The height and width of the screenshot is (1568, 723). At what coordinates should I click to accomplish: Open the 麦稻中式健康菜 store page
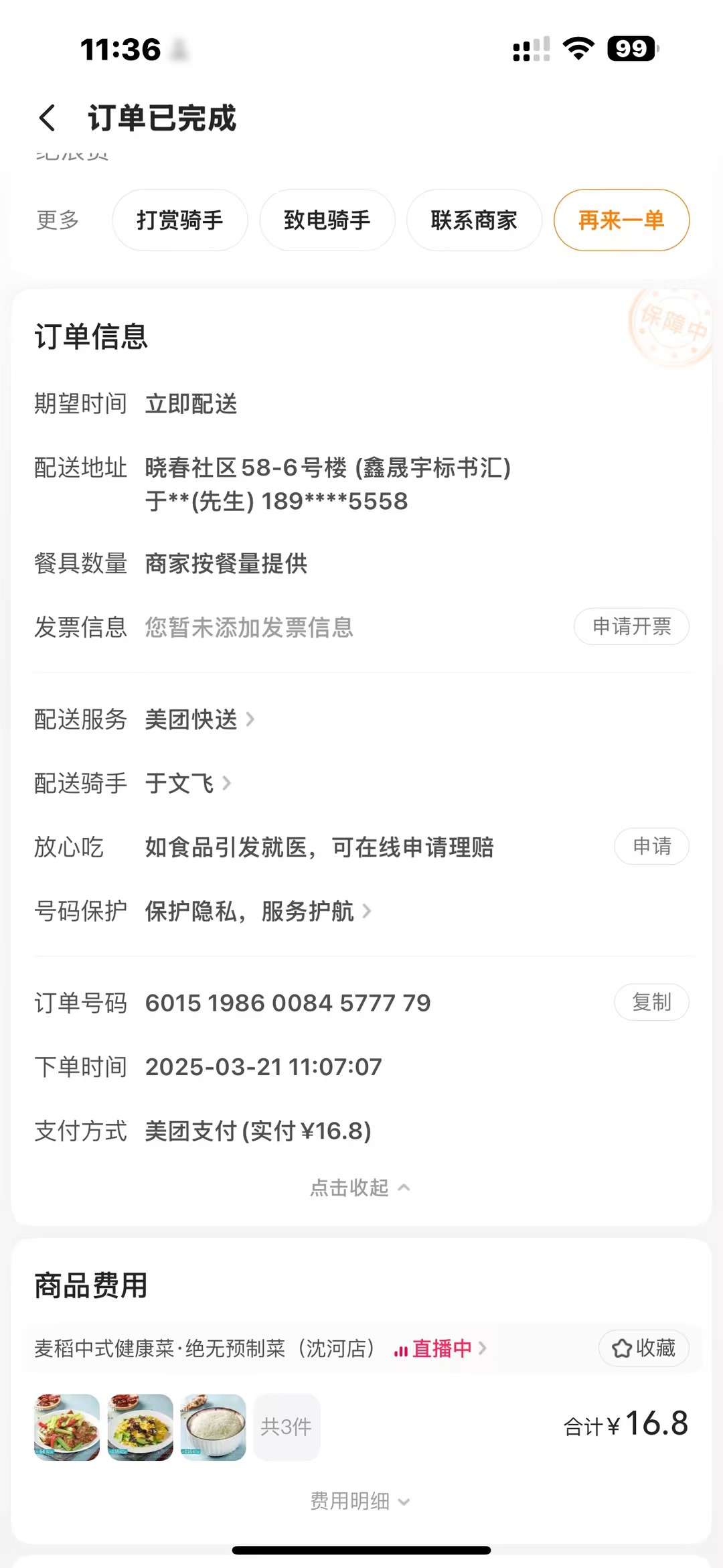[204, 1348]
